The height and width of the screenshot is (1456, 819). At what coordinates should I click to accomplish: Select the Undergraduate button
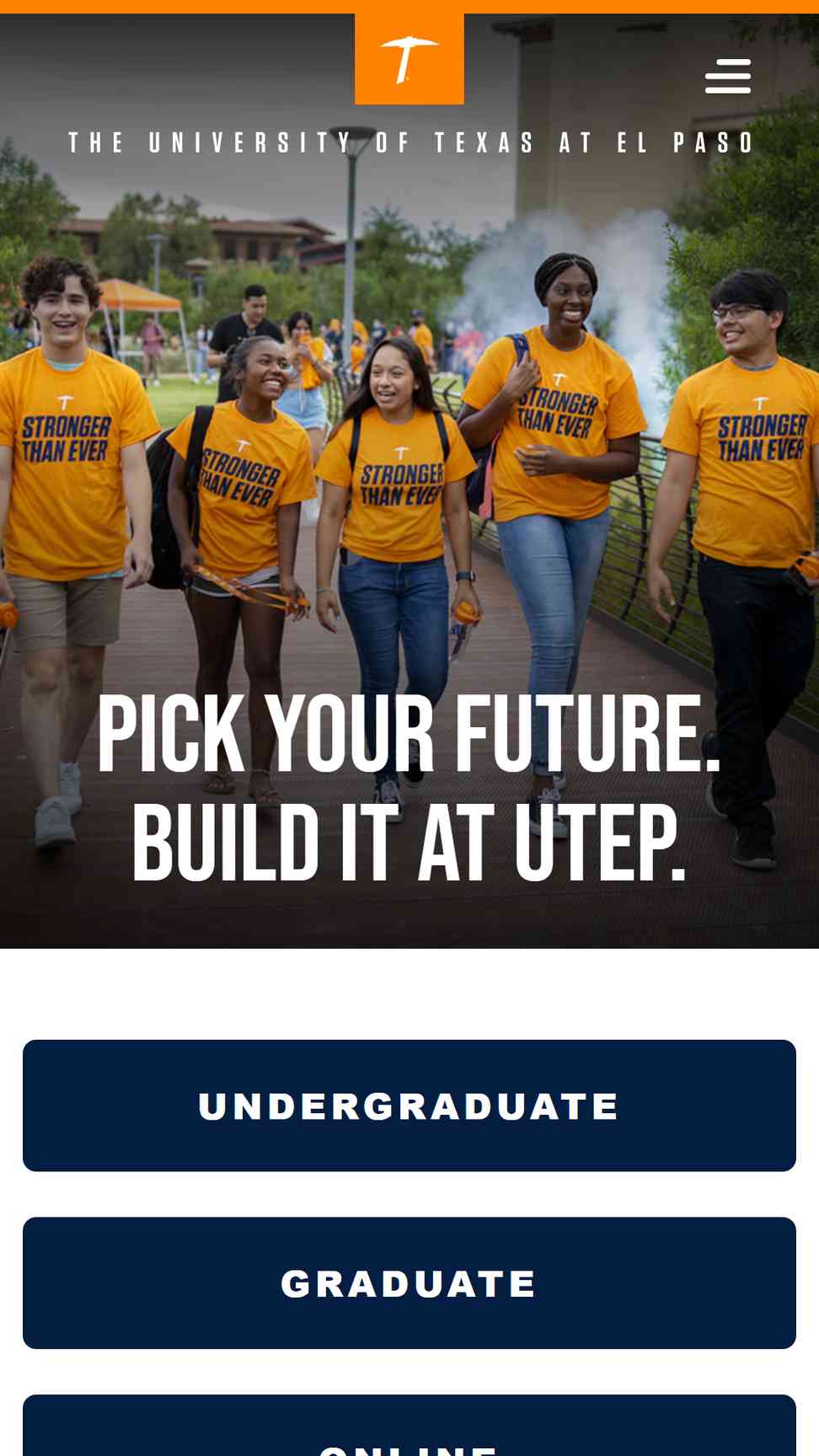coord(409,1105)
